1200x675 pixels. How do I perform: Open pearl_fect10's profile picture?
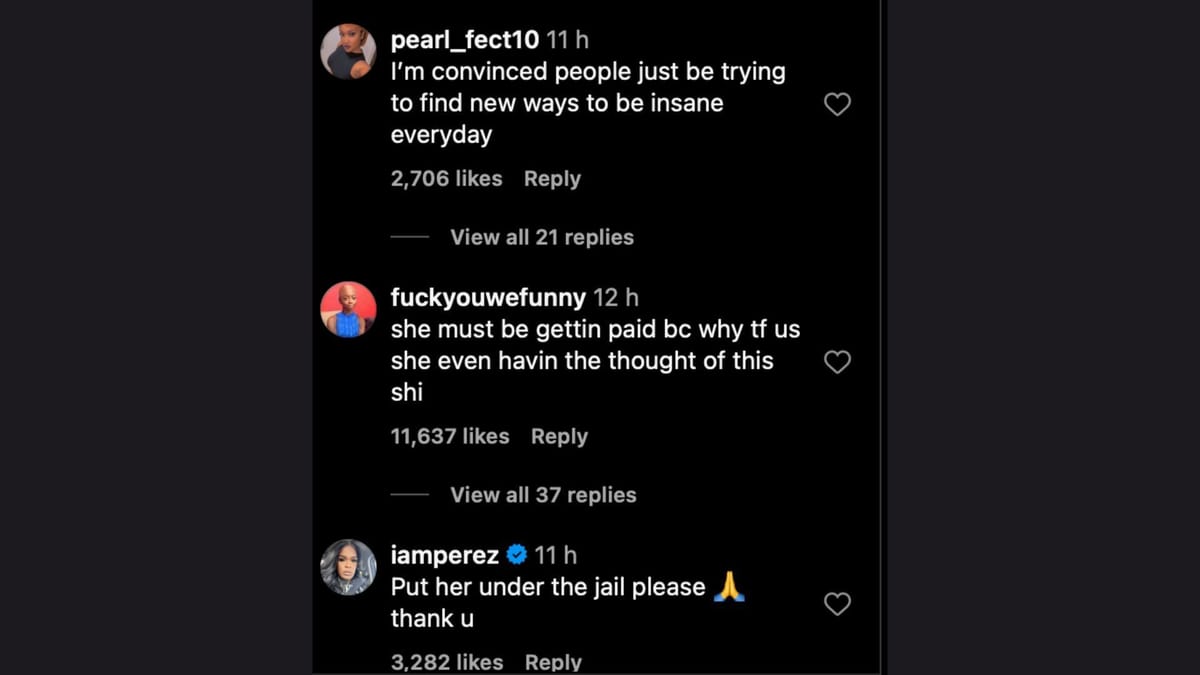(x=348, y=51)
